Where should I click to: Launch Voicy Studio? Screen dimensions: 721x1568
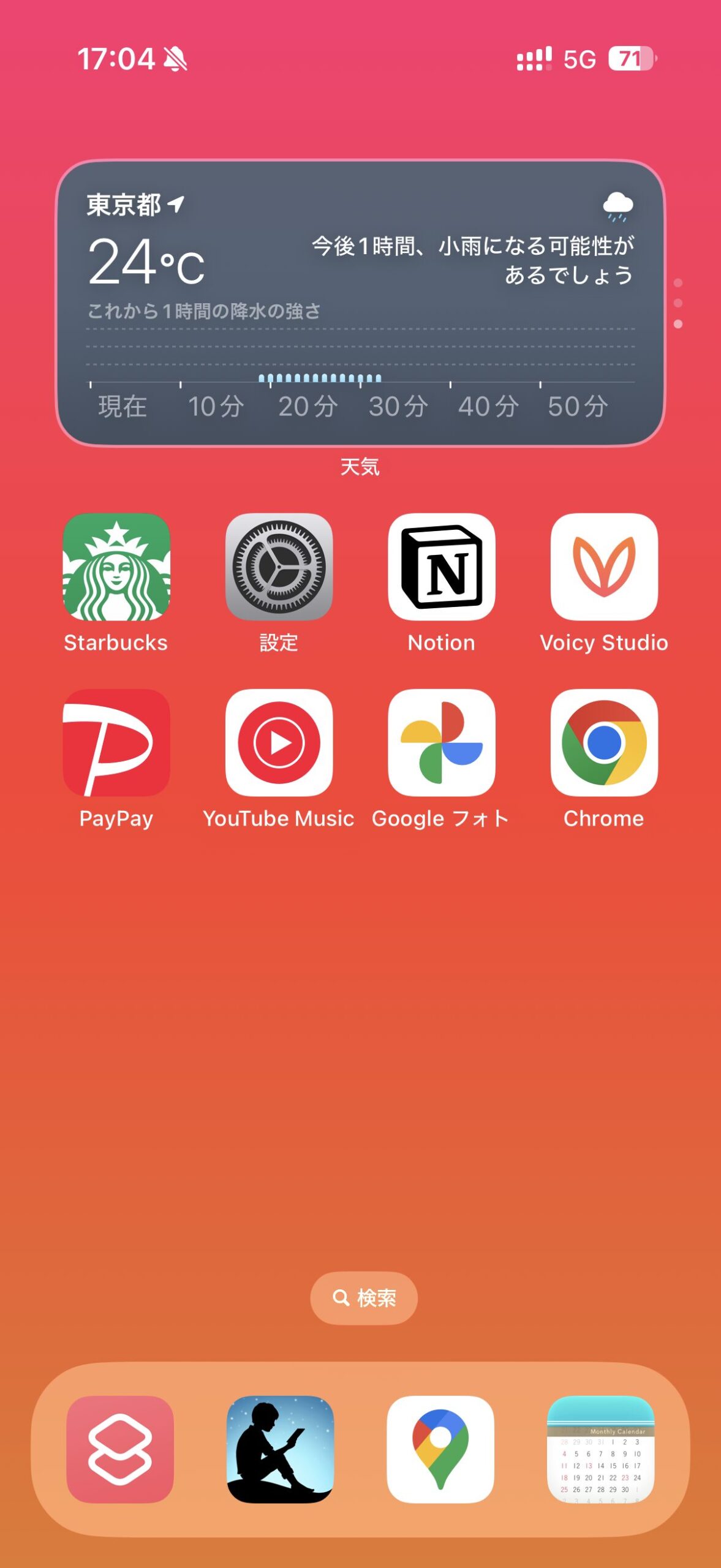click(604, 567)
